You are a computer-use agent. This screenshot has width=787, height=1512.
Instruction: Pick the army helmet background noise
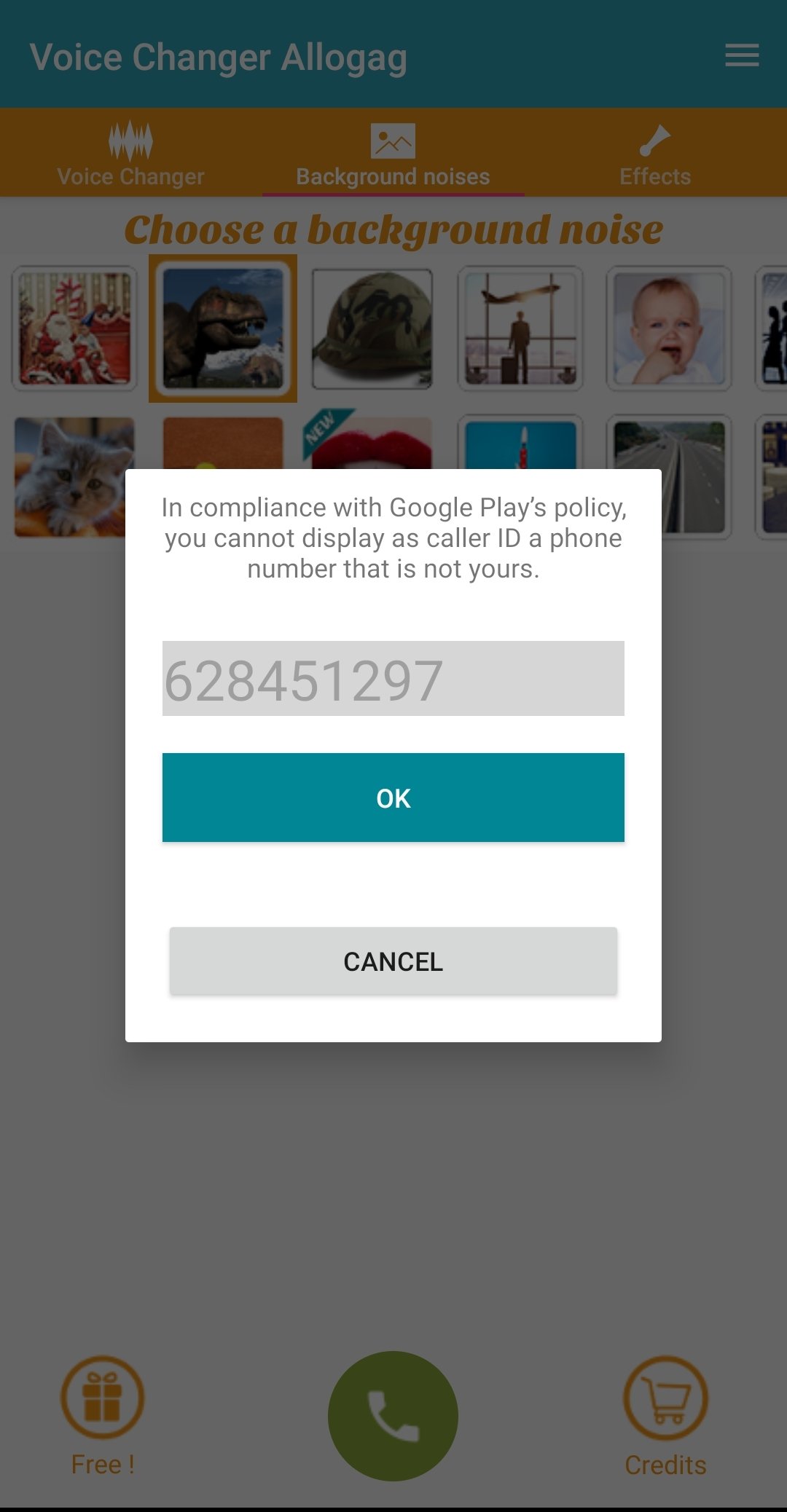(372, 328)
